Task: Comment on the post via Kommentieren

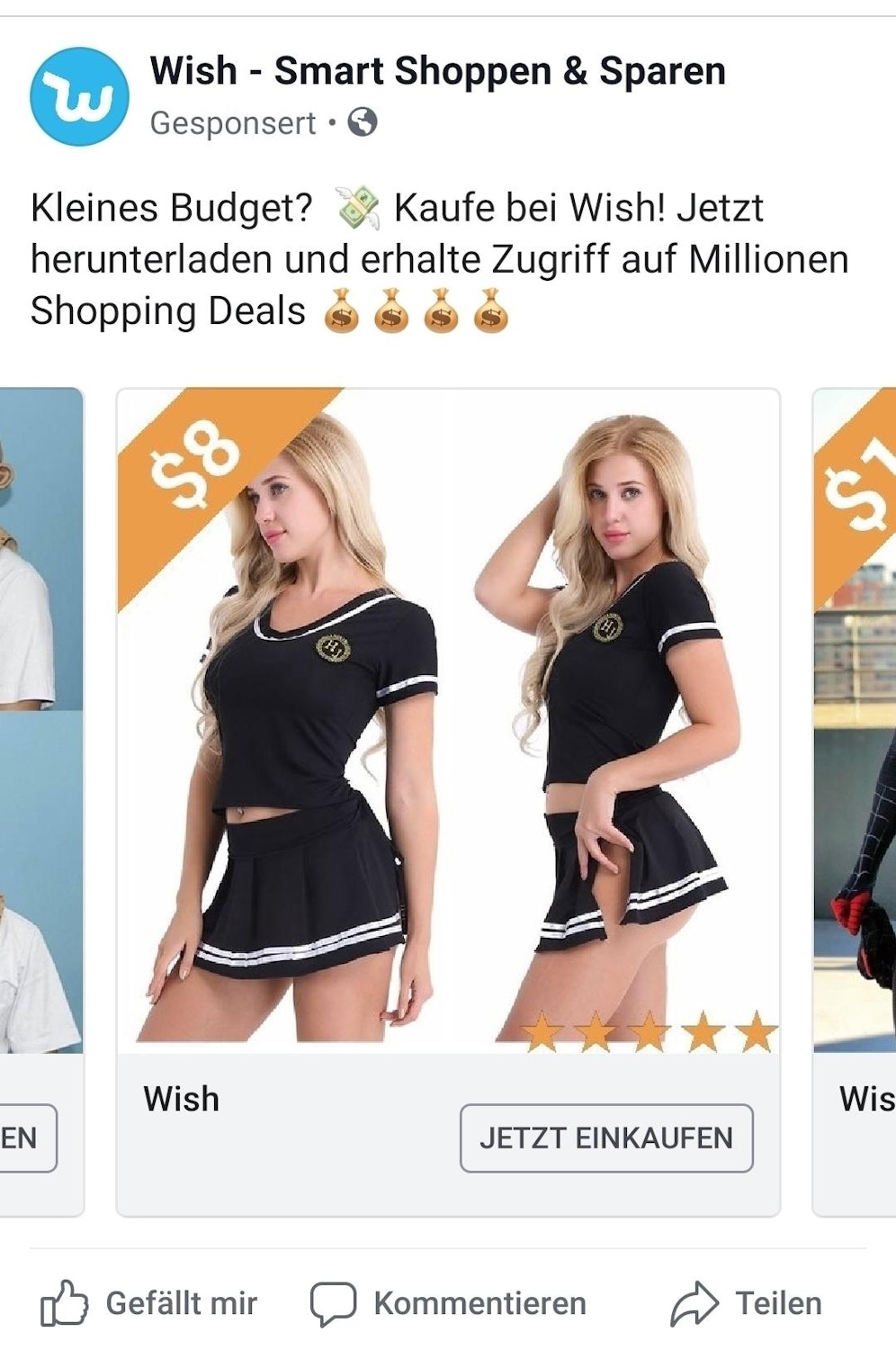Action: (x=448, y=1303)
